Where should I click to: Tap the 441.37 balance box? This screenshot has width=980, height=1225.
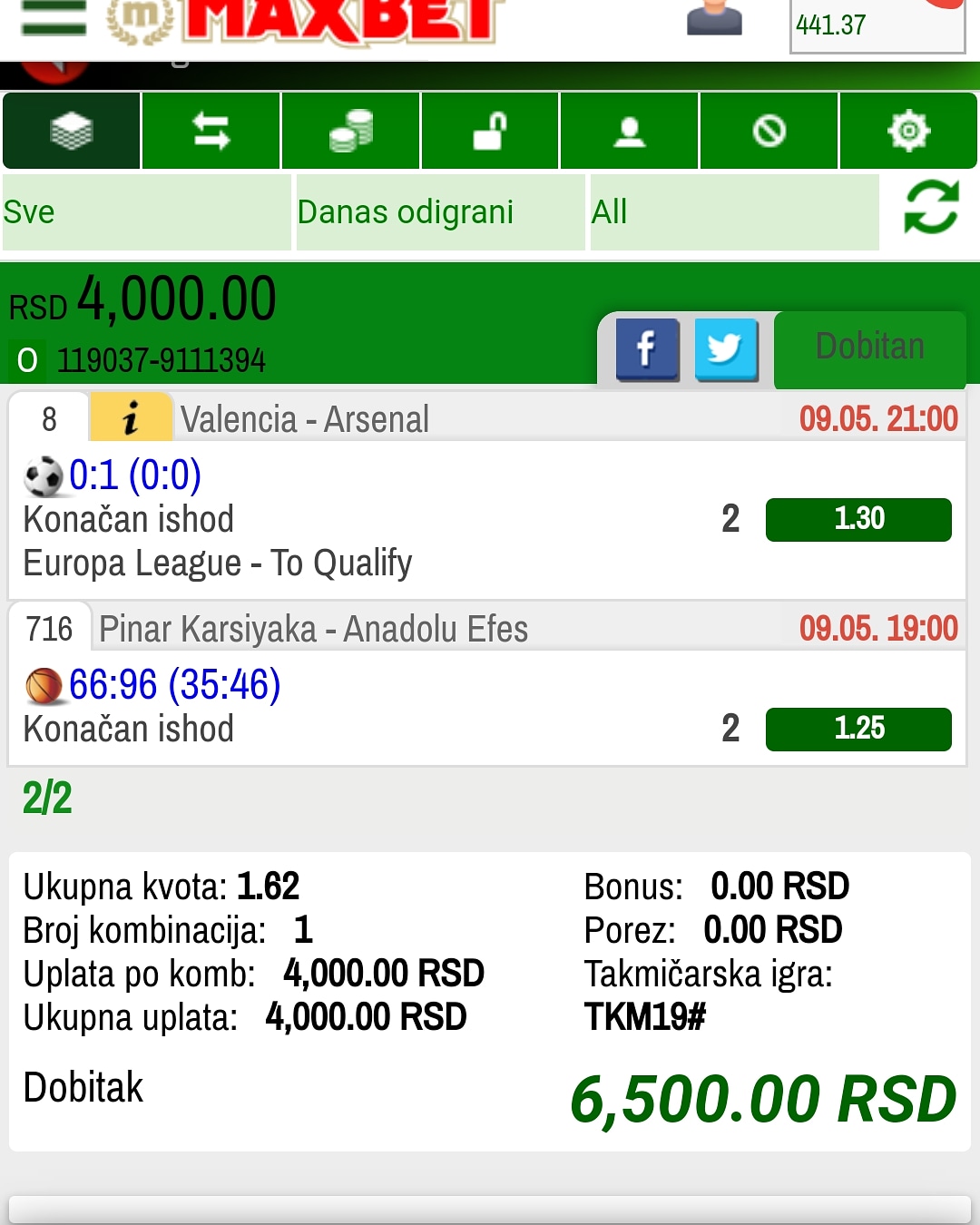(x=877, y=25)
